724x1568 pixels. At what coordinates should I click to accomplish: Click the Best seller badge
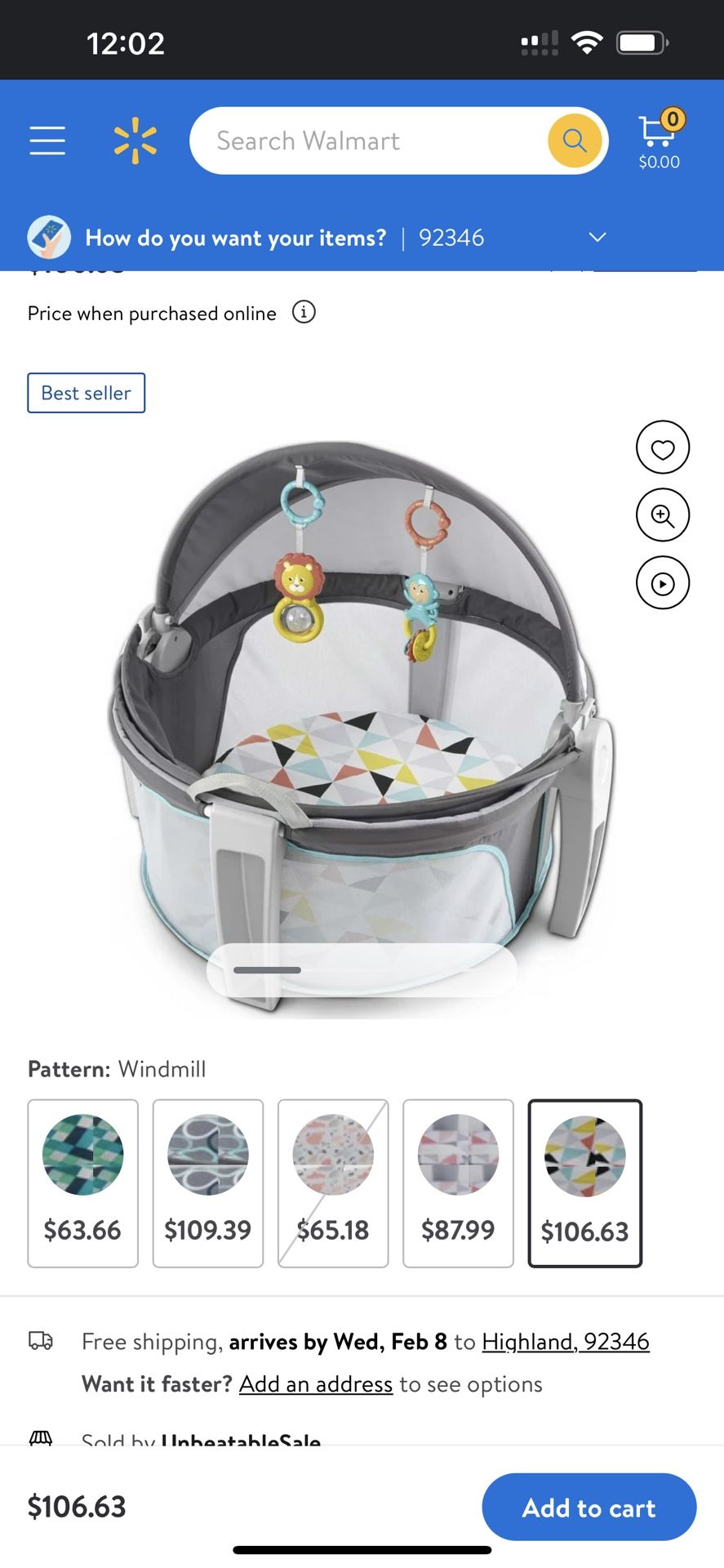86,393
